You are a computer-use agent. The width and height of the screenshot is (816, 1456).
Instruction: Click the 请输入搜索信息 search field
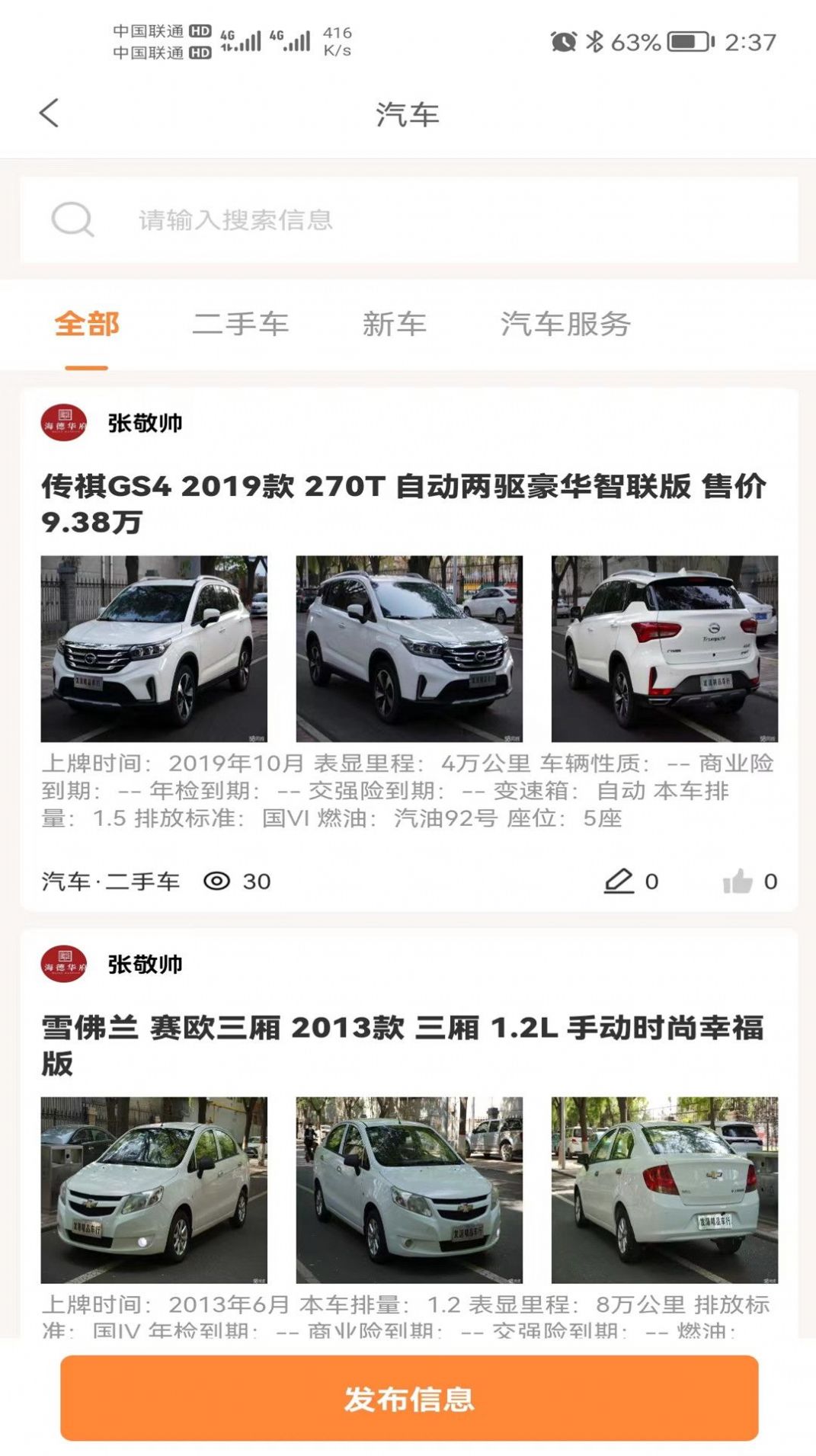305,221
